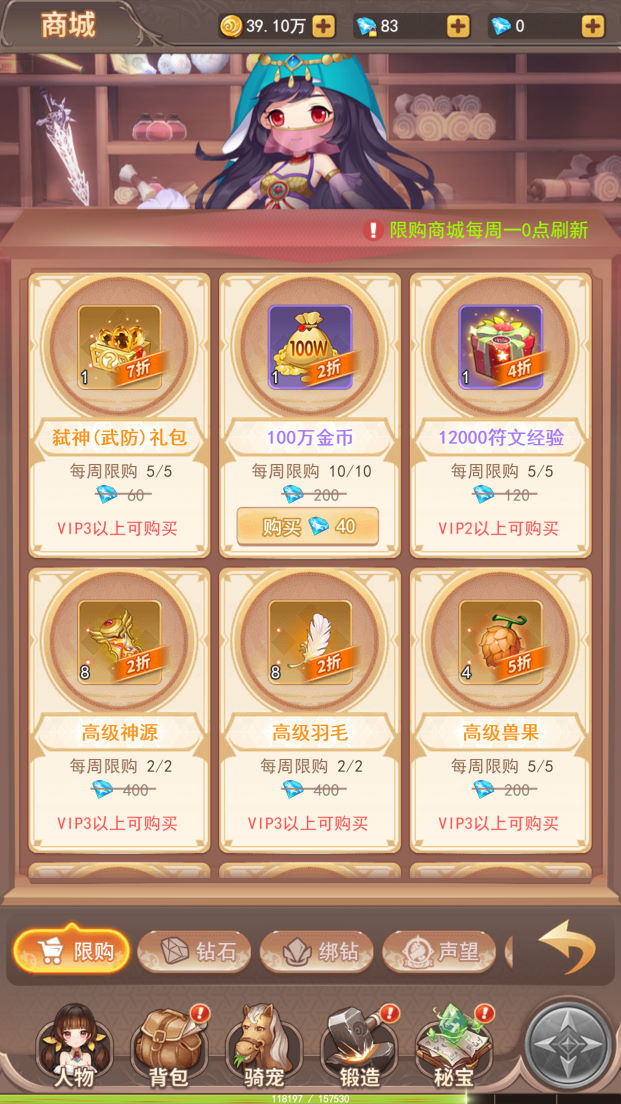Switch to 限购 shop tab
The height and width of the screenshot is (1104, 621).
(72, 952)
